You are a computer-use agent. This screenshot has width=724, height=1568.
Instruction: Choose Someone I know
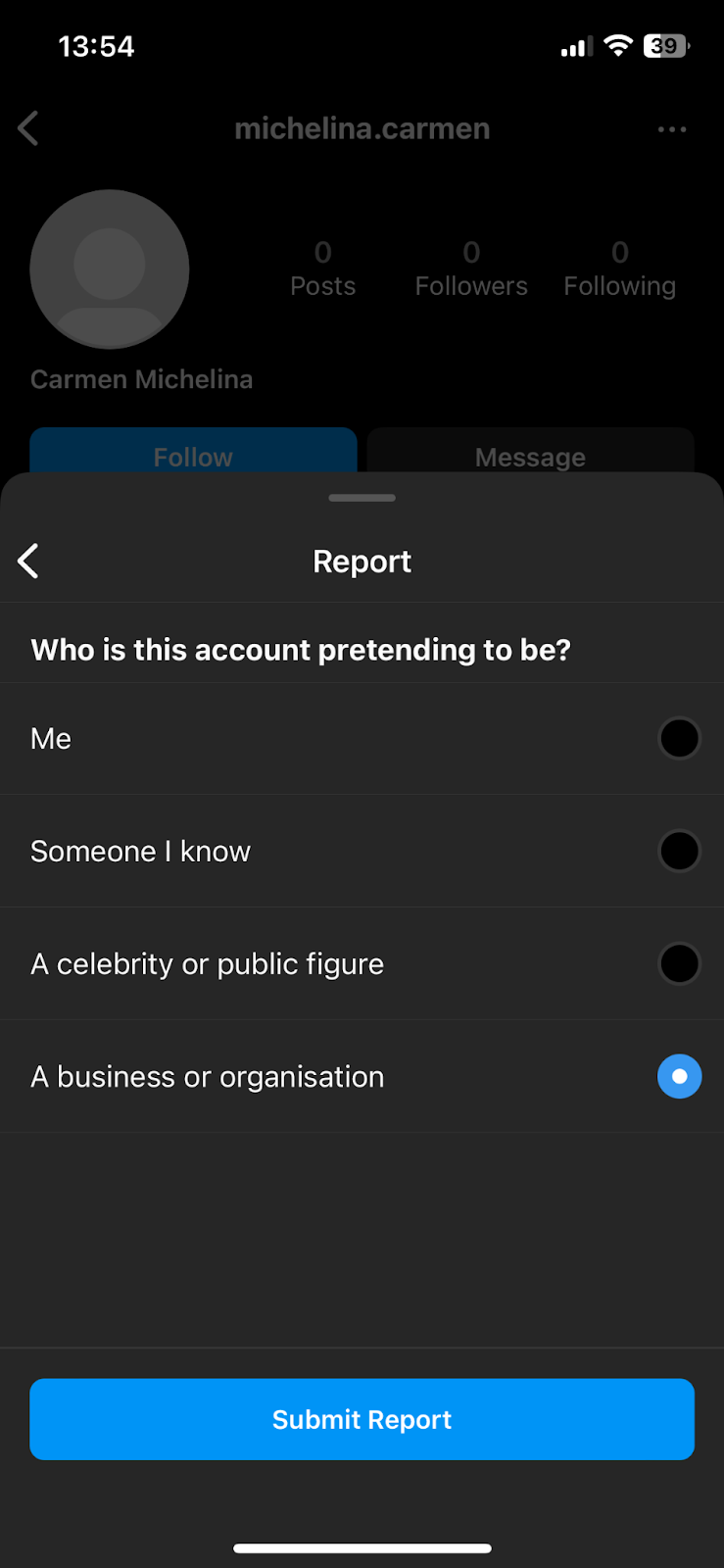click(x=678, y=852)
